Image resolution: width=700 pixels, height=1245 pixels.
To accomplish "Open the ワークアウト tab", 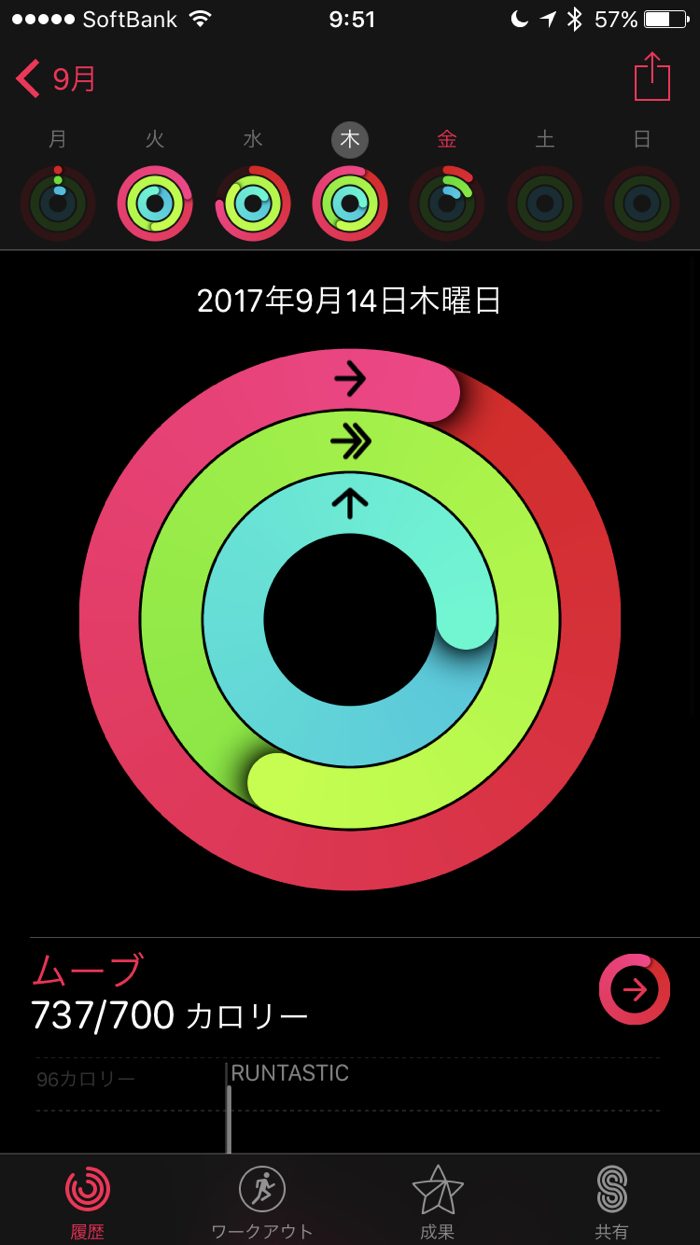I will click(x=262, y=1200).
